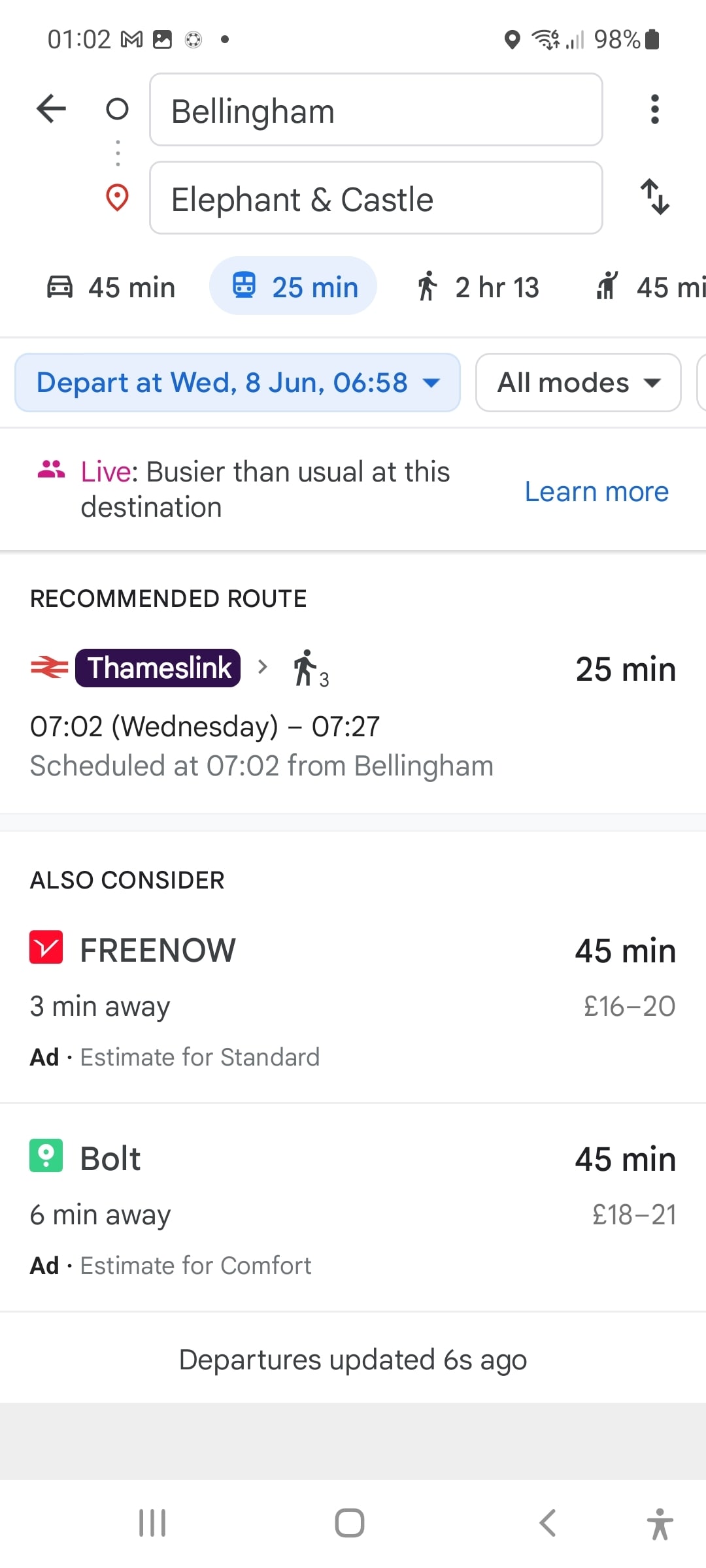Open recent apps from navigation bar

(x=152, y=1523)
